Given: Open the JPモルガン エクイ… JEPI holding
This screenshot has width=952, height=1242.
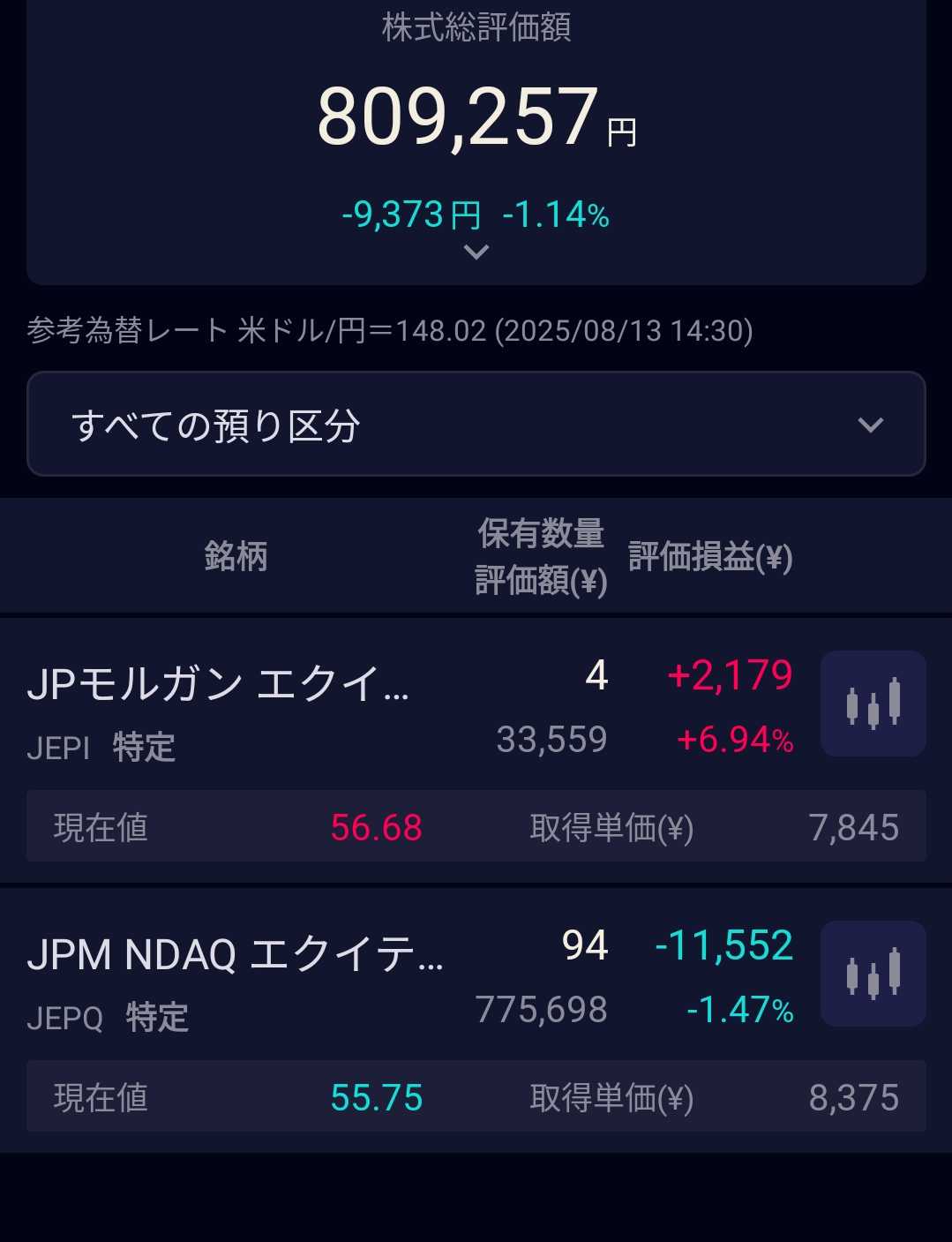Looking at the screenshot, I should (x=219, y=684).
